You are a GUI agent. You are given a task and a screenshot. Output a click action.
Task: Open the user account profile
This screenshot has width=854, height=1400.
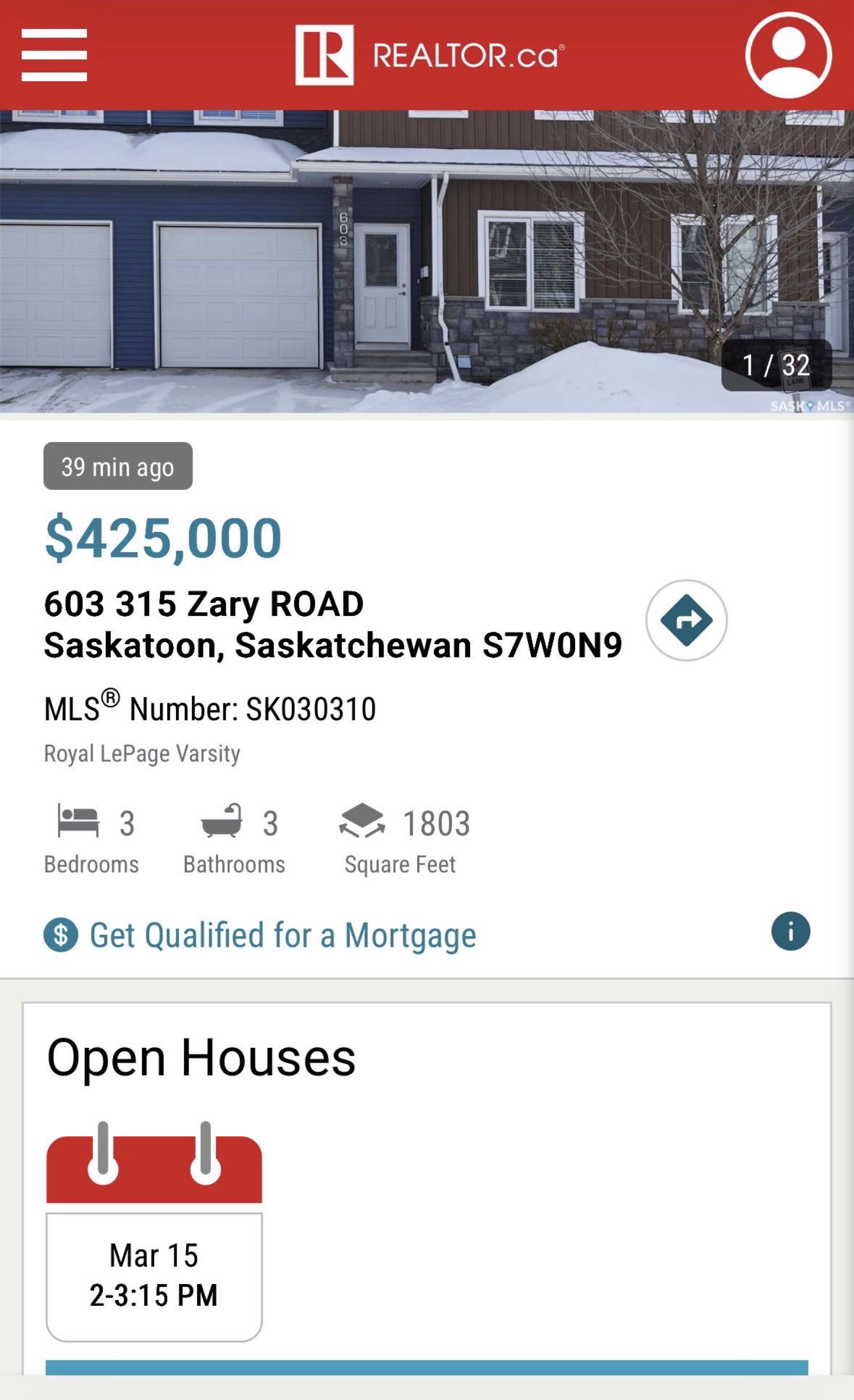click(x=788, y=55)
